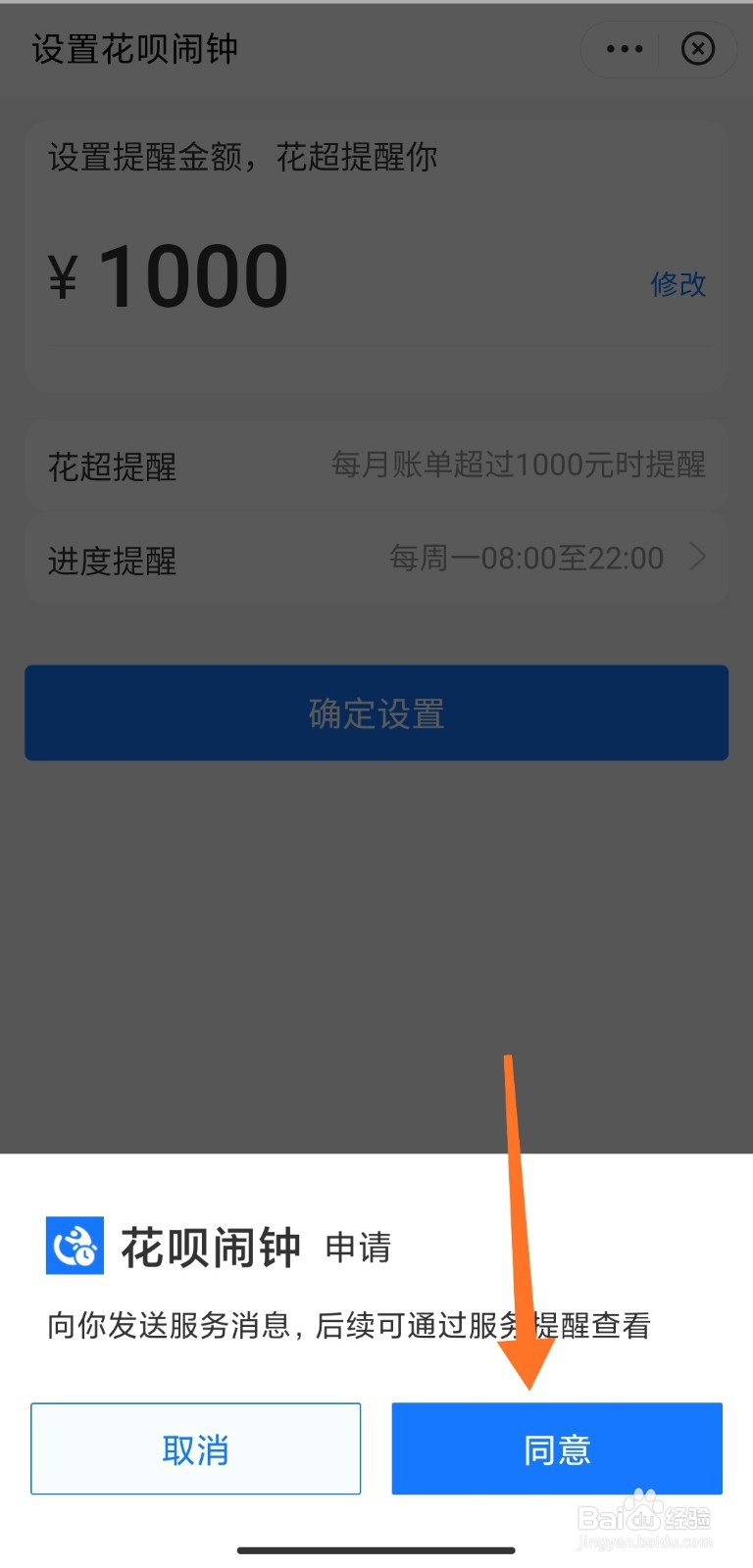Screen dimensions: 753x1568
Task: Tap the home indicator bar at bottom
Action: (376, 1551)
